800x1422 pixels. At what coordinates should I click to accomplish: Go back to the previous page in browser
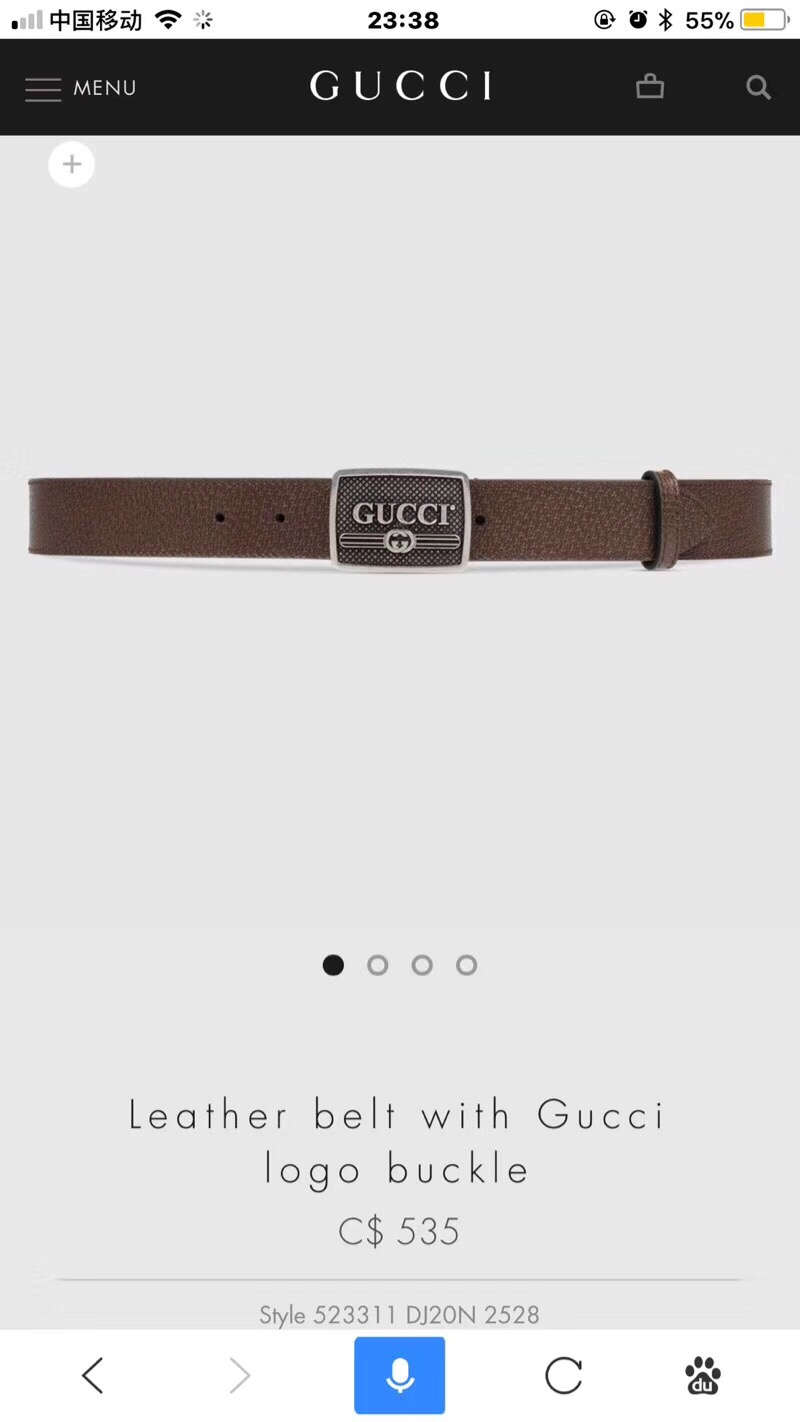(x=93, y=1376)
